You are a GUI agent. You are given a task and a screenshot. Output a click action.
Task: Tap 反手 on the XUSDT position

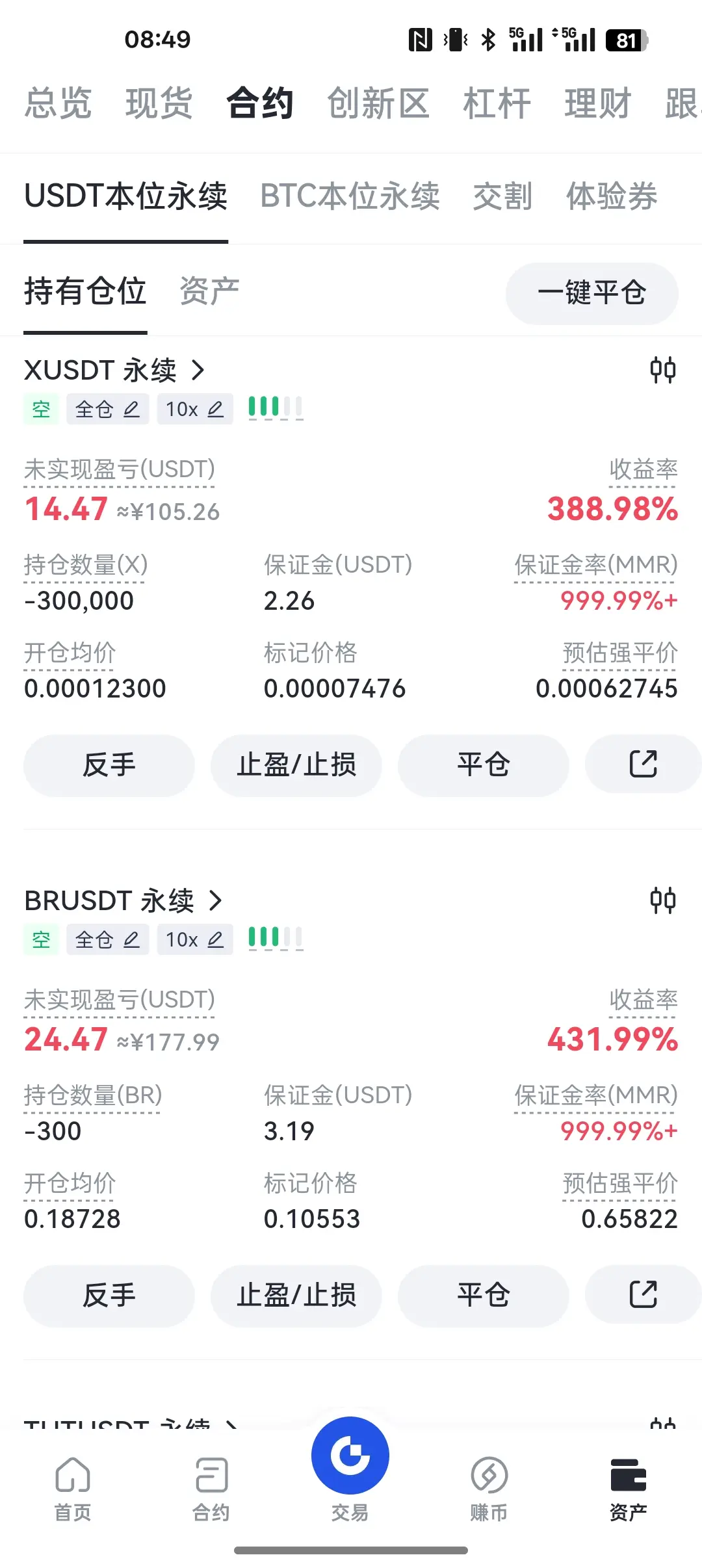pos(109,765)
